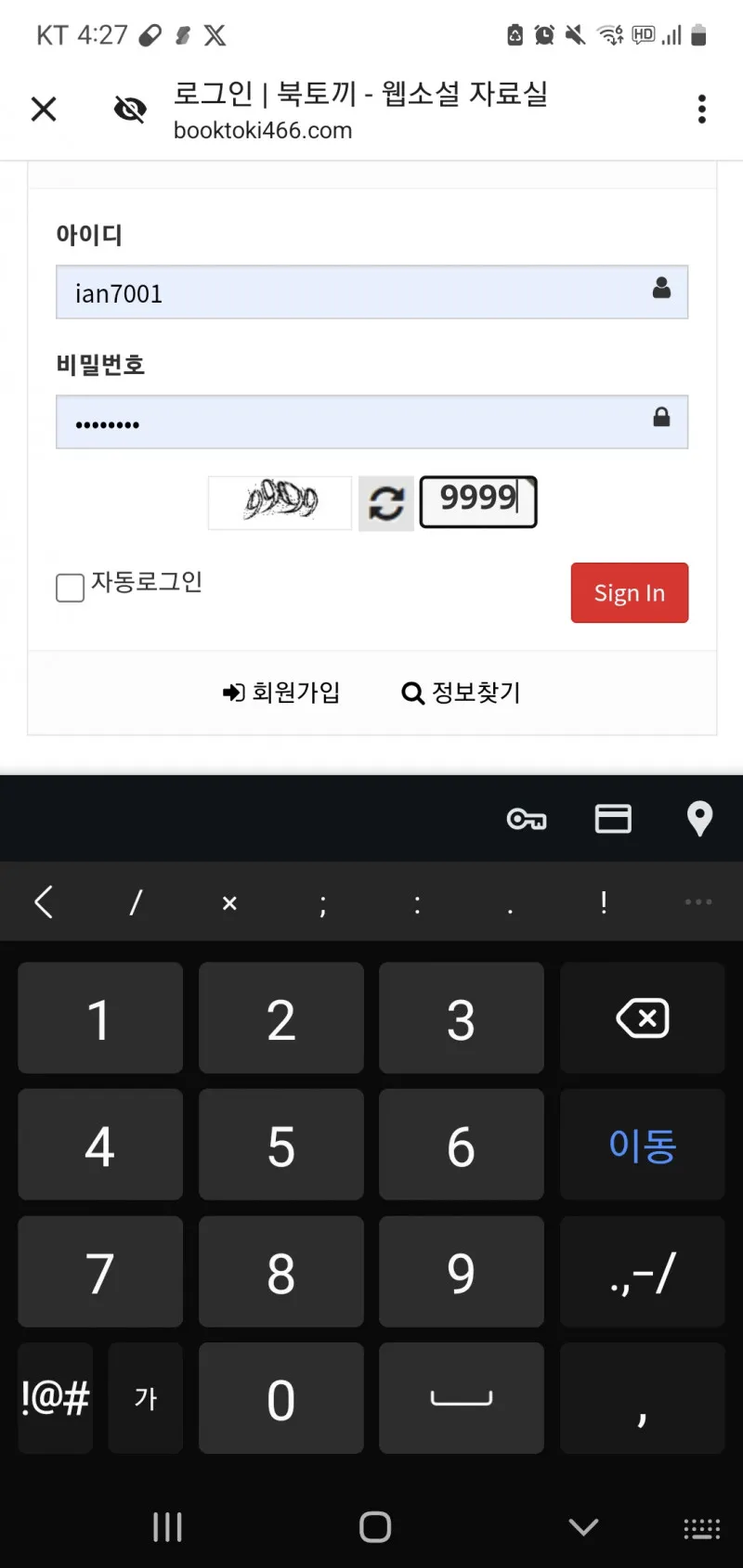Open the 정보찾기 account recovery link
Screen dimensions: 743x1568
pos(461,693)
